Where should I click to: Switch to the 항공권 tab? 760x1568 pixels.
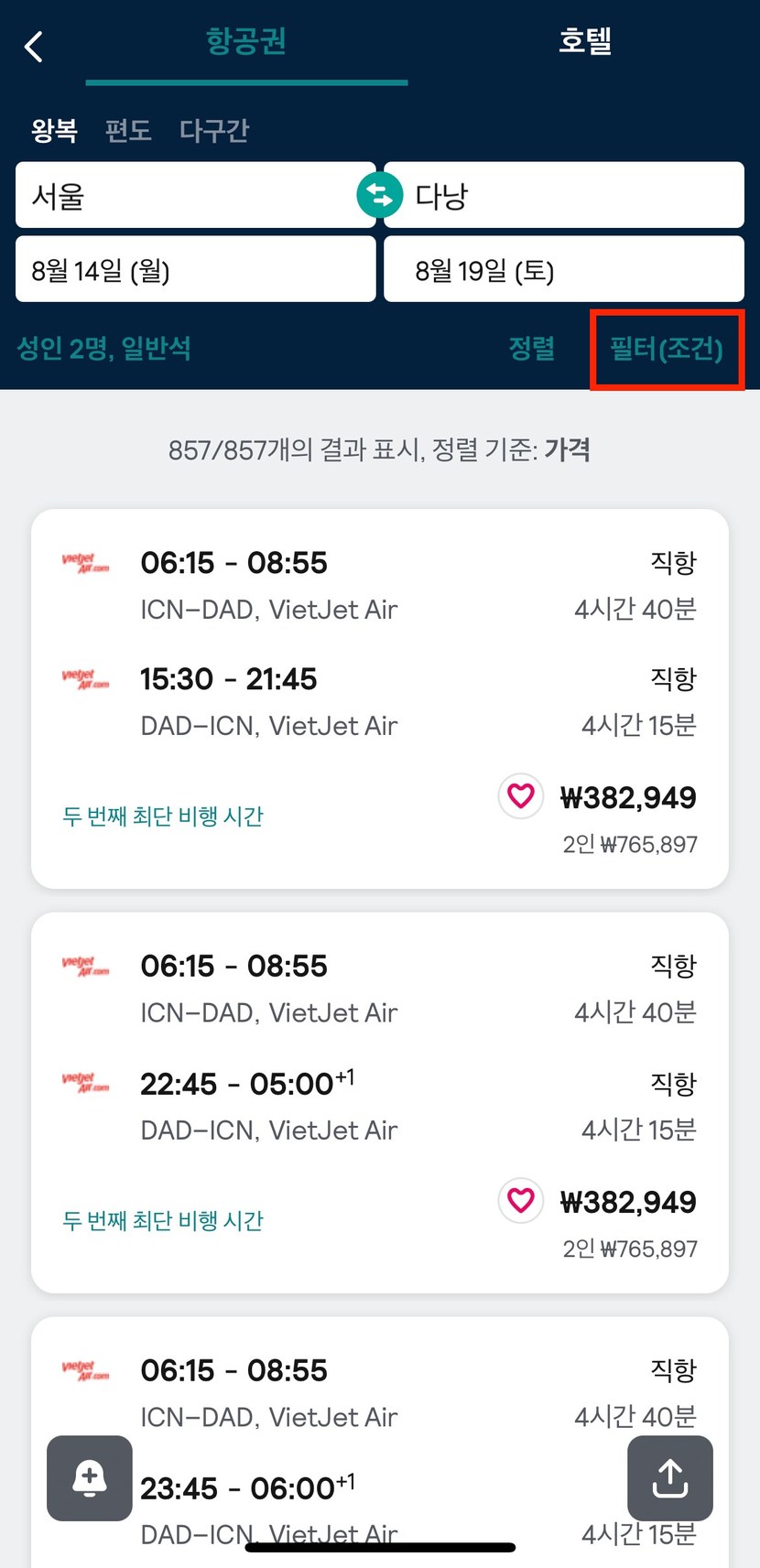(246, 41)
